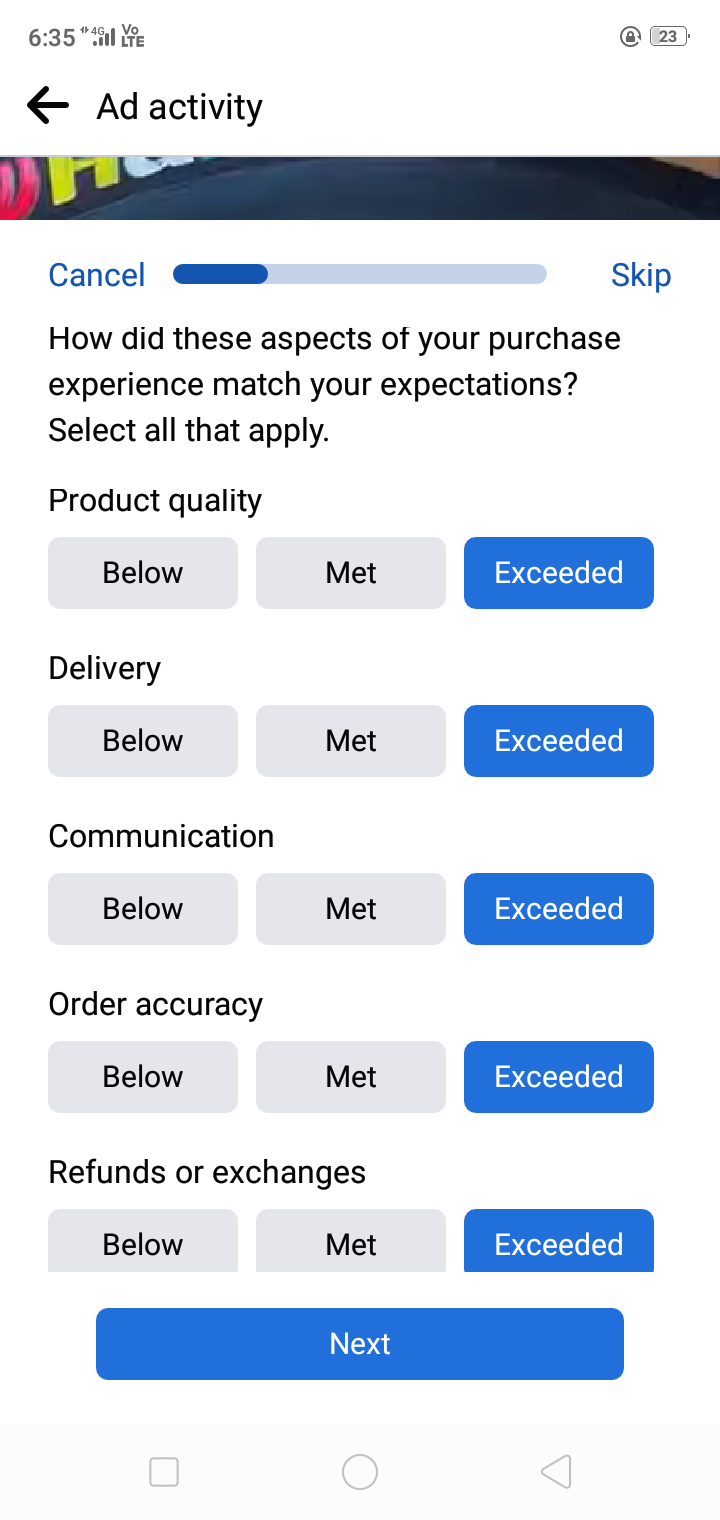Pick Met for Order accuracy
Viewport: 720px width, 1520px height.
pos(351,1077)
